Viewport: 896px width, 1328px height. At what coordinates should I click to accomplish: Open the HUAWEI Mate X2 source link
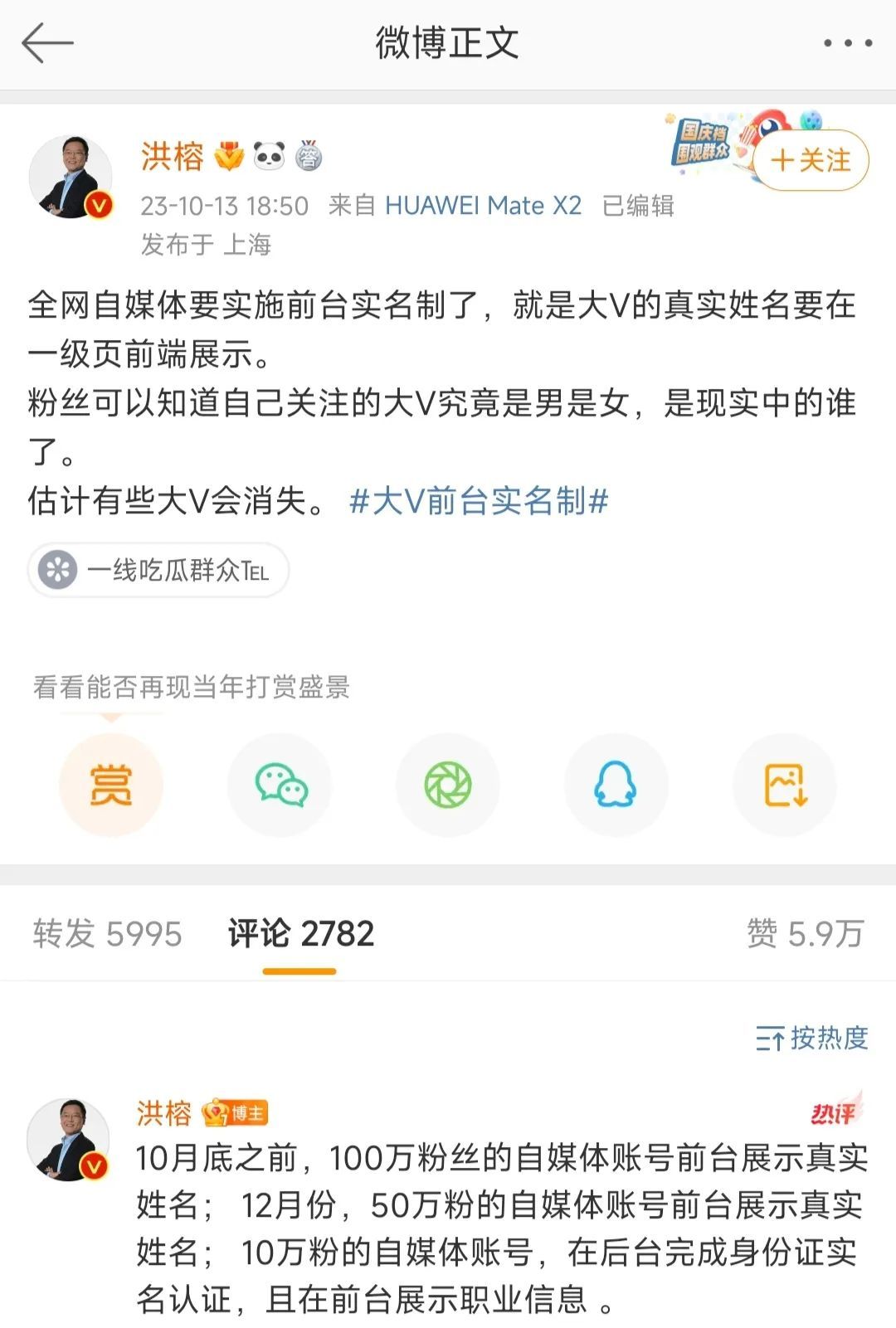pyautogui.click(x=483, y=206)
